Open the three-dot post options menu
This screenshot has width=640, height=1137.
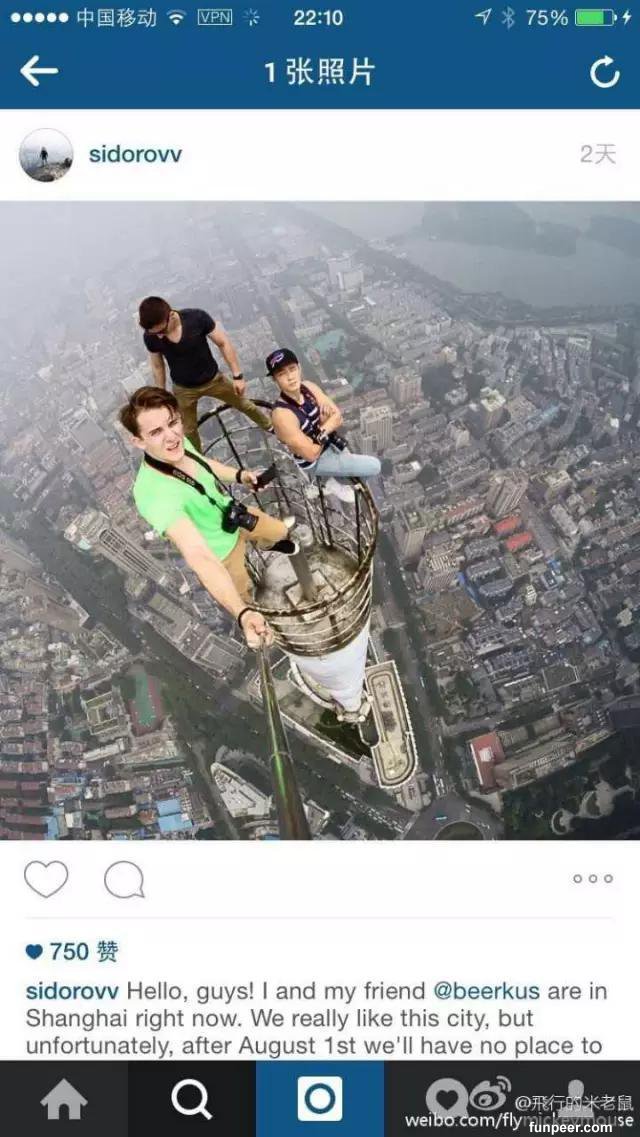click(592, 879)
